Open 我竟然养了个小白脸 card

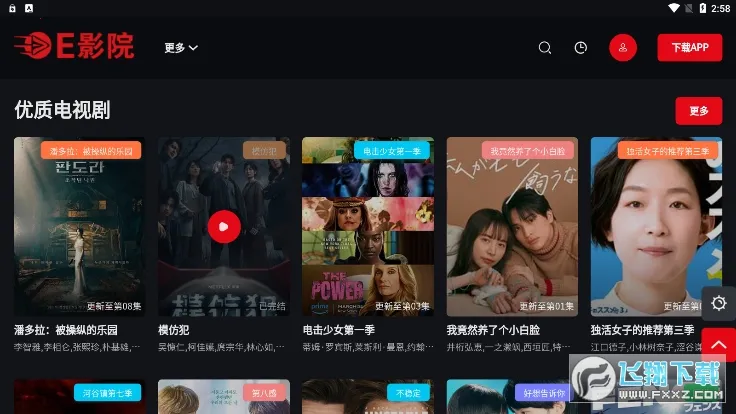pos(512,225)
